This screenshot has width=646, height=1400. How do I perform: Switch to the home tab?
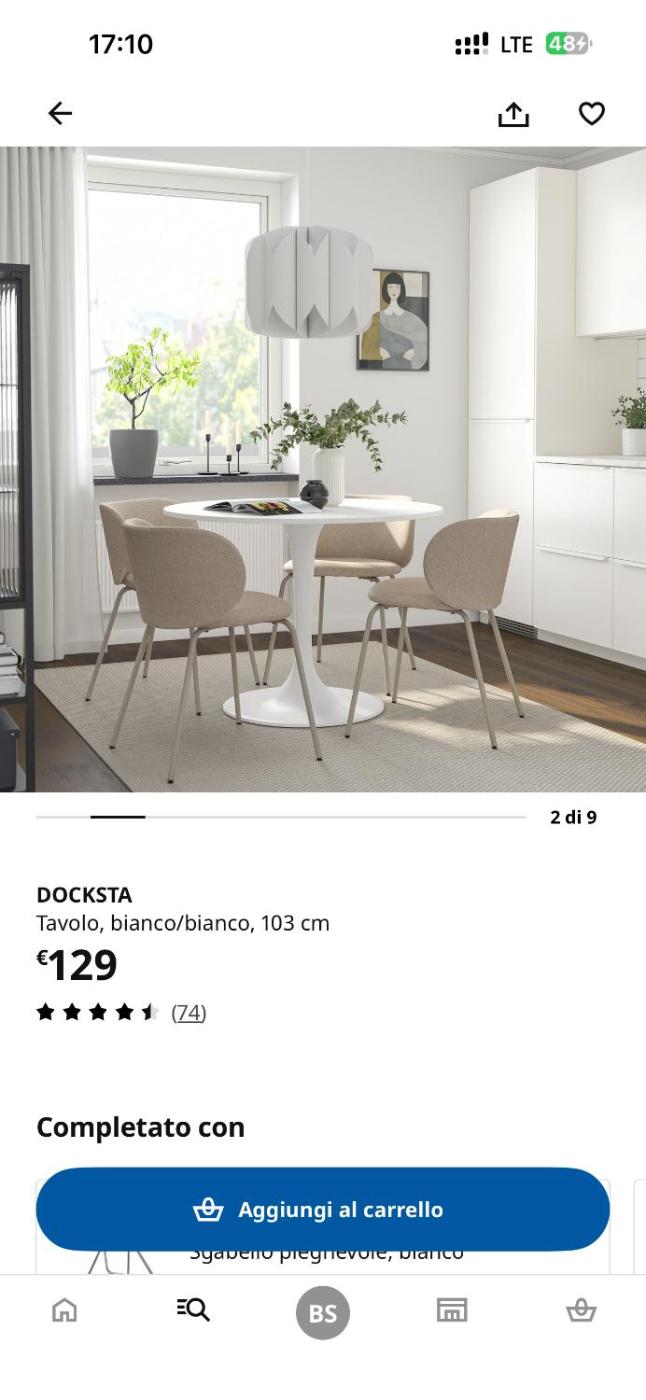(64, 1310)
